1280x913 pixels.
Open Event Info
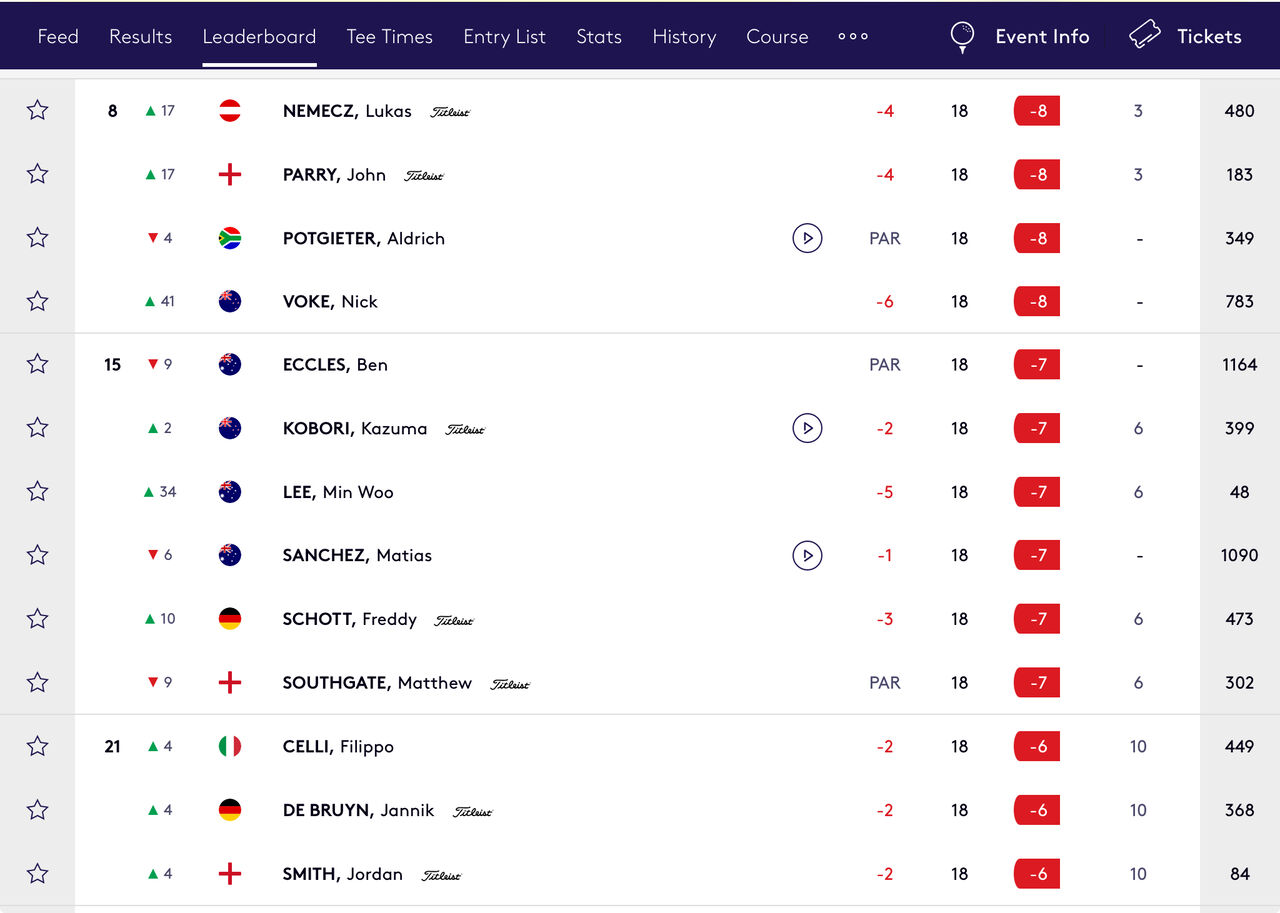(1019, 36)
